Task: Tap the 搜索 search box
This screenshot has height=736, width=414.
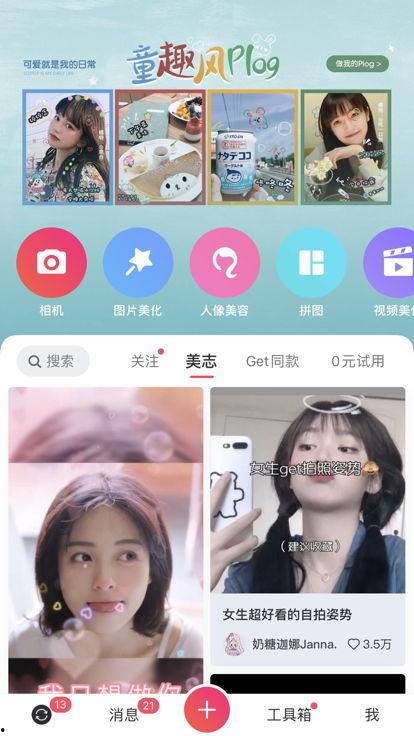Action: click(x=53, y=361)
